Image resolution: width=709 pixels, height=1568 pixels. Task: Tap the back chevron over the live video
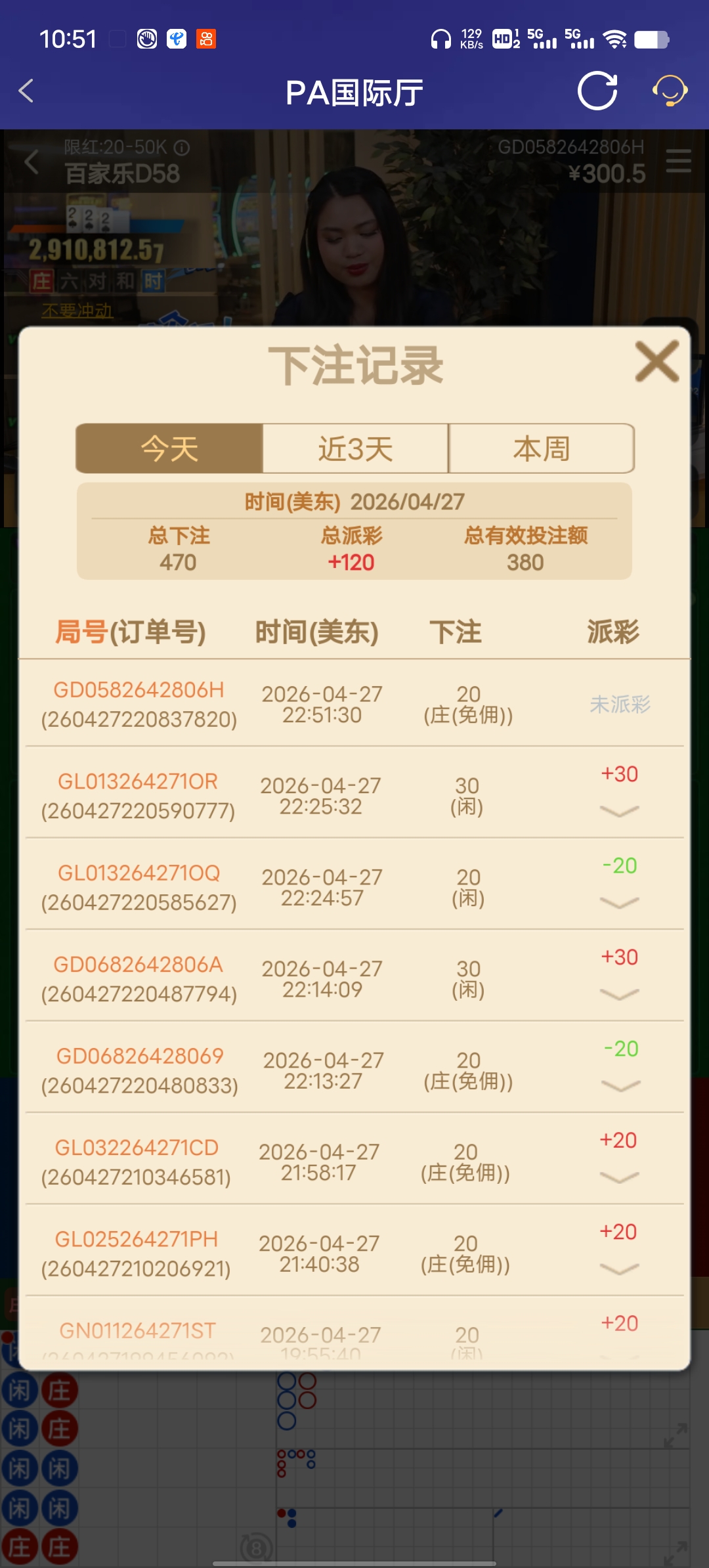(33, 162)
